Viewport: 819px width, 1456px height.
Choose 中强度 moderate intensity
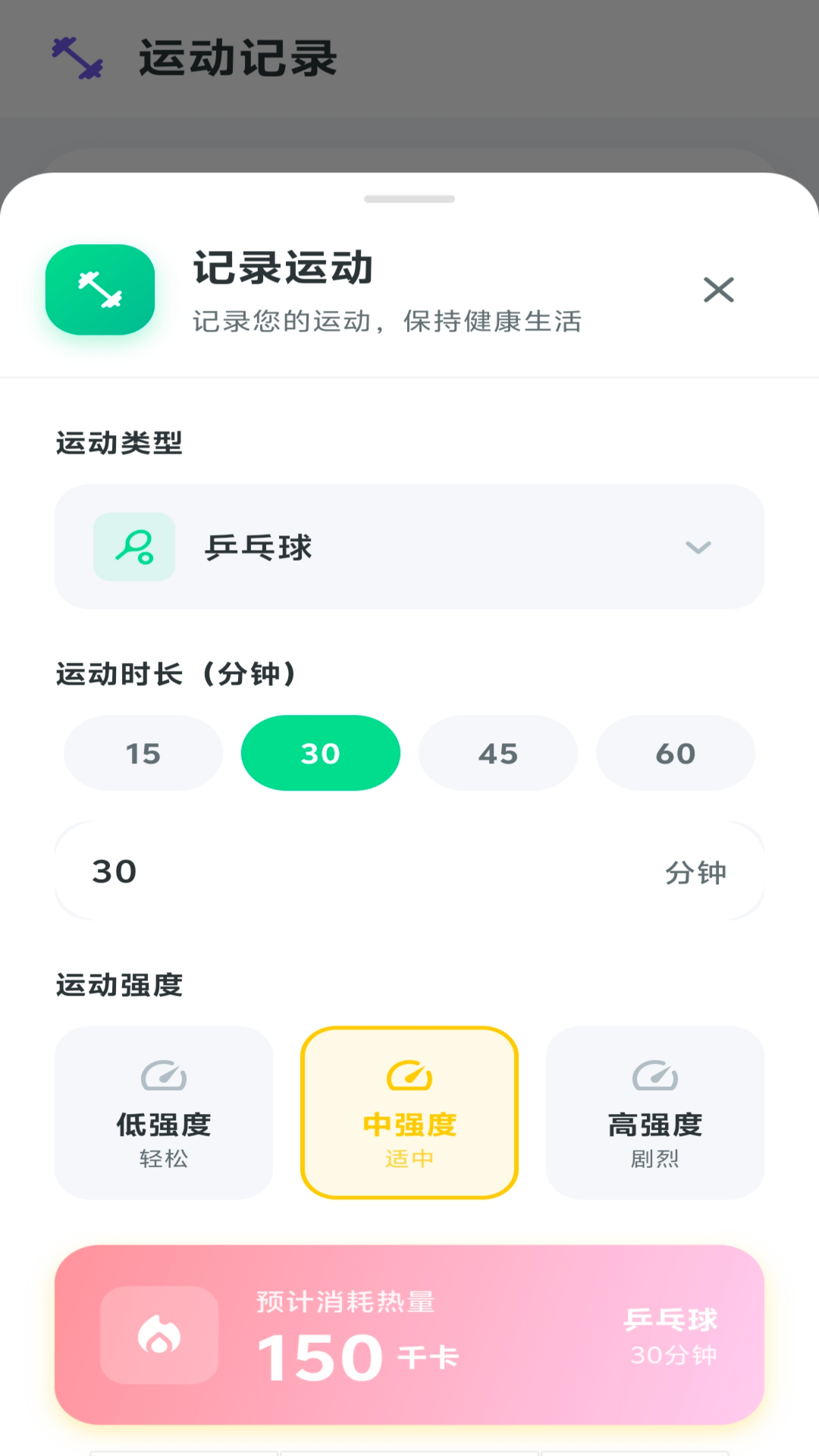tap(409, 1112)
